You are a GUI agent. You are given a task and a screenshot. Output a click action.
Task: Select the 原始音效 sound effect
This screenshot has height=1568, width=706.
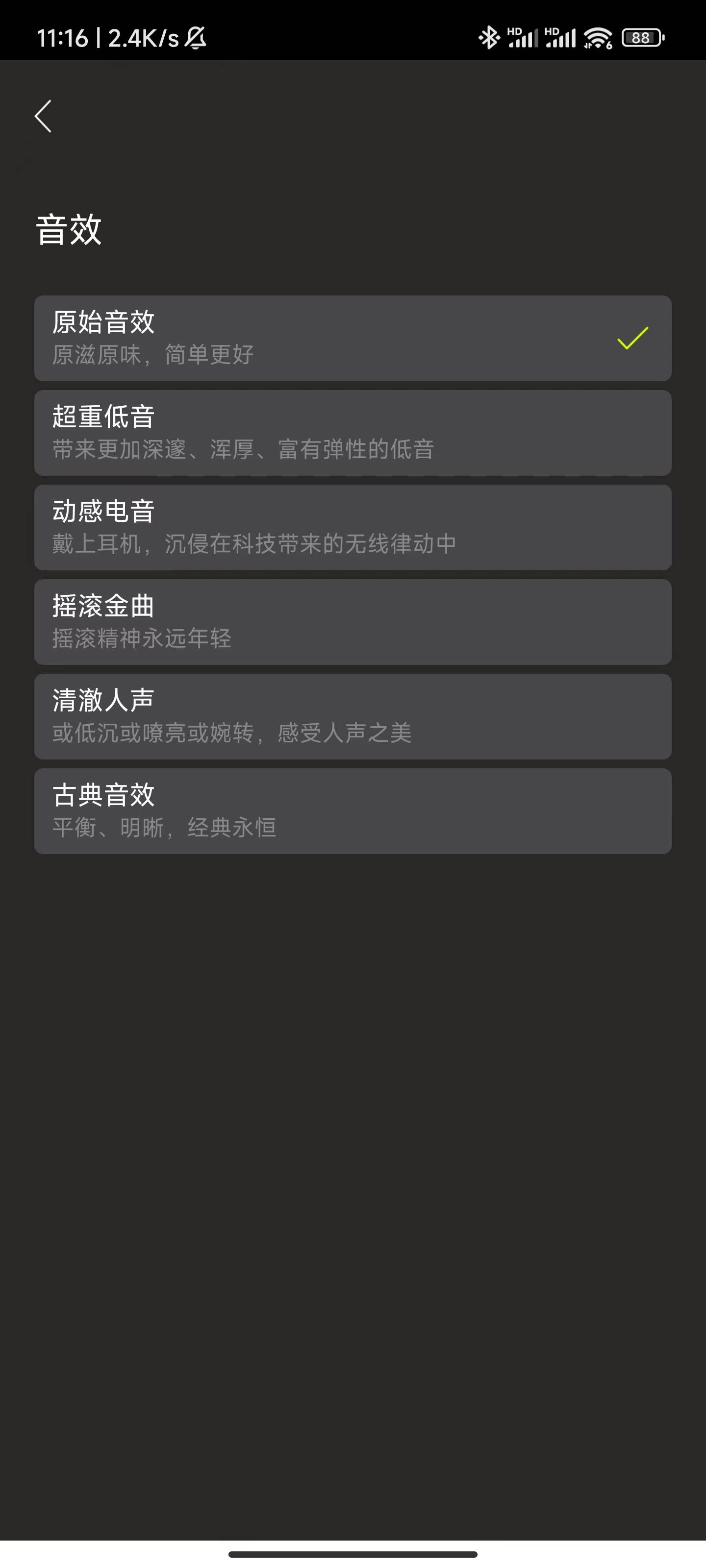tap(352, 339)
